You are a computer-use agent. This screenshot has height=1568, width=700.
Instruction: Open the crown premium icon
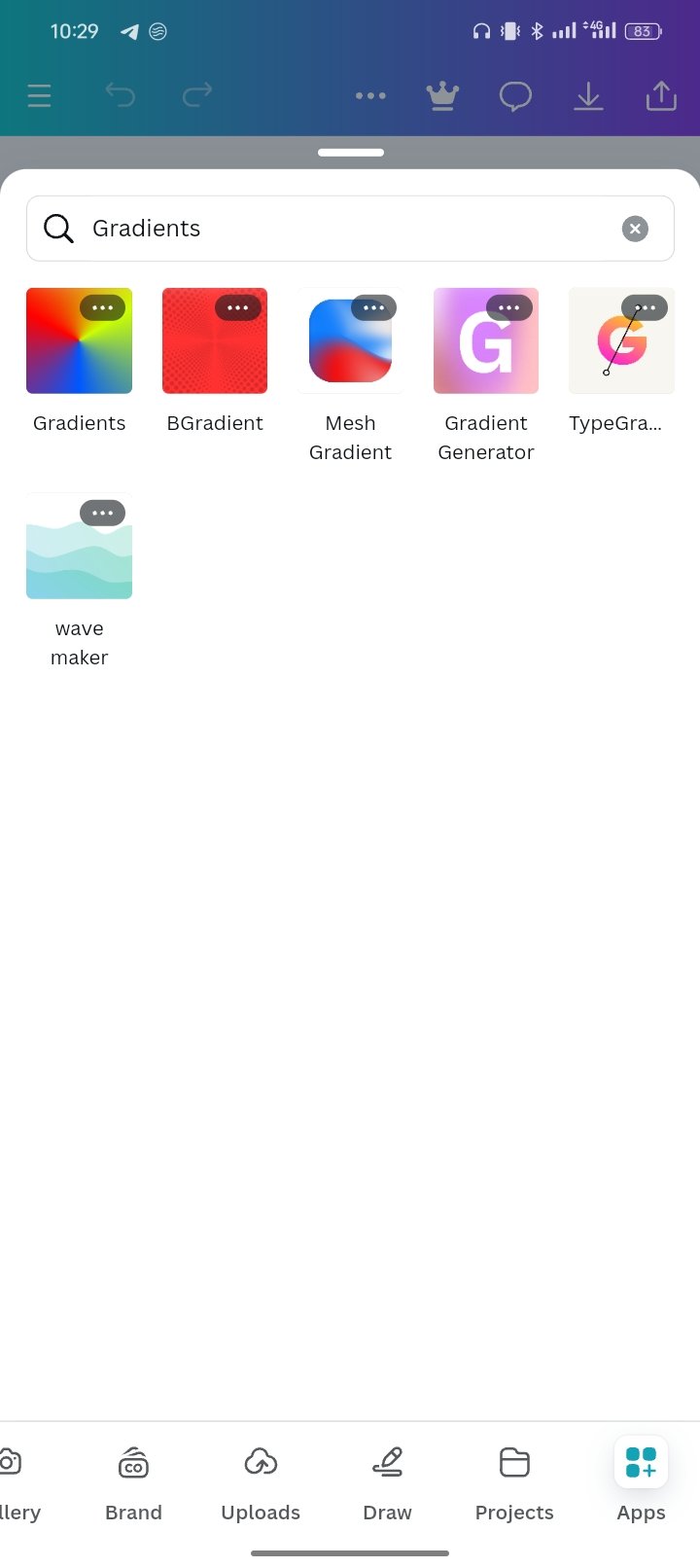coord(442,95)
